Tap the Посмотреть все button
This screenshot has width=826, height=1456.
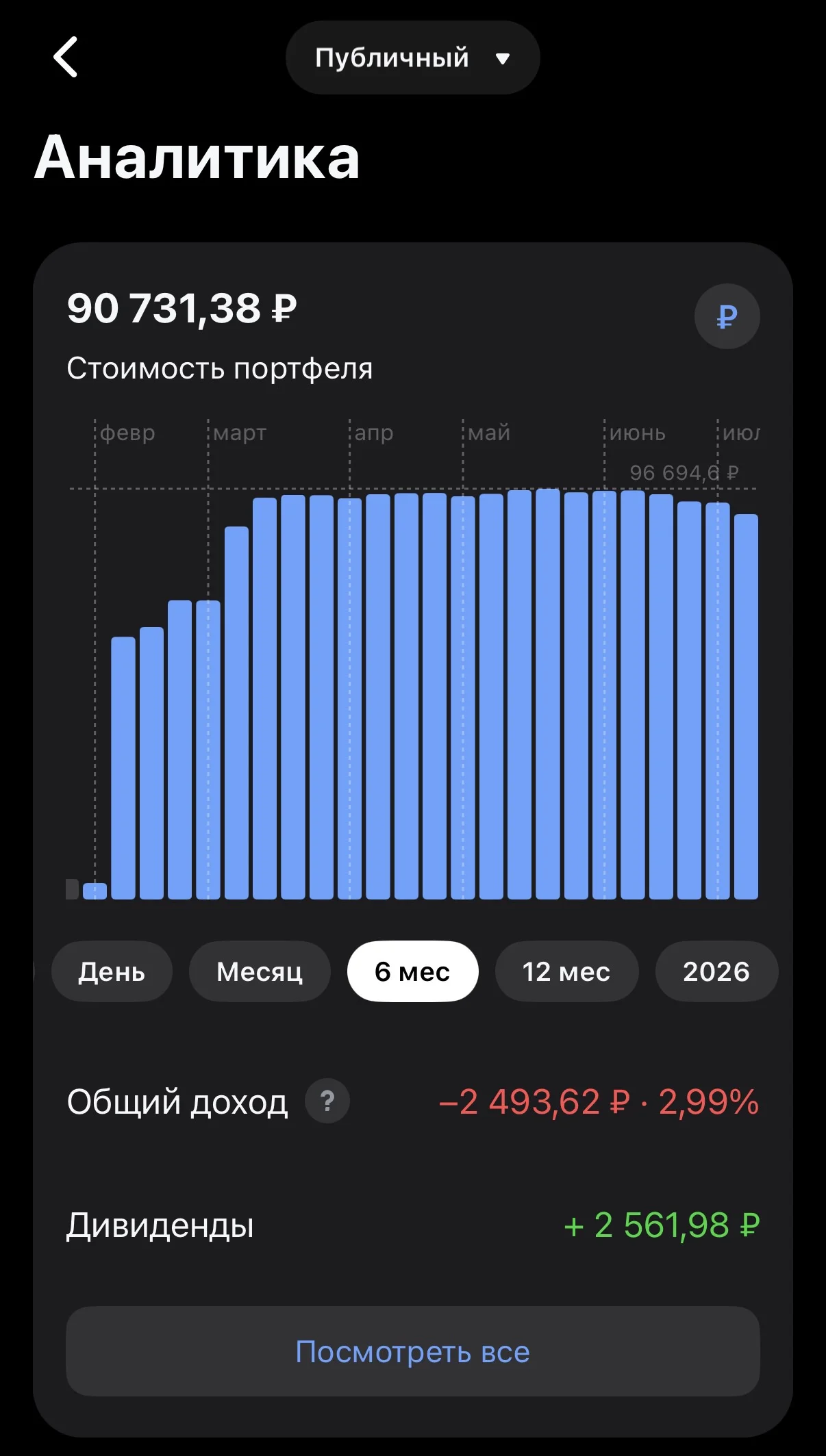point(412,1352)
